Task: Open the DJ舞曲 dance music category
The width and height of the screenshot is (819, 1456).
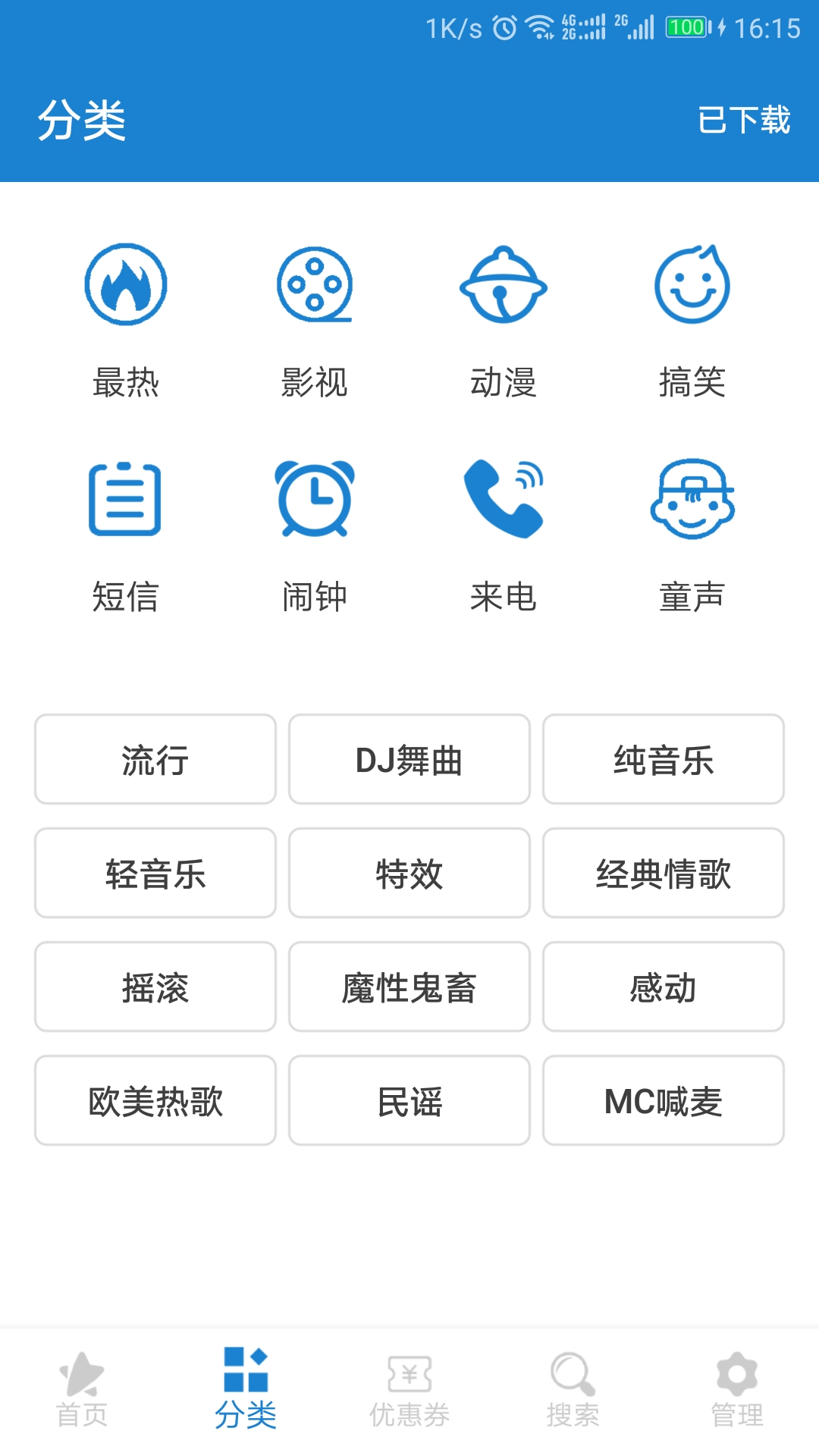Action: pyautogui.click(x=409, y=759)
